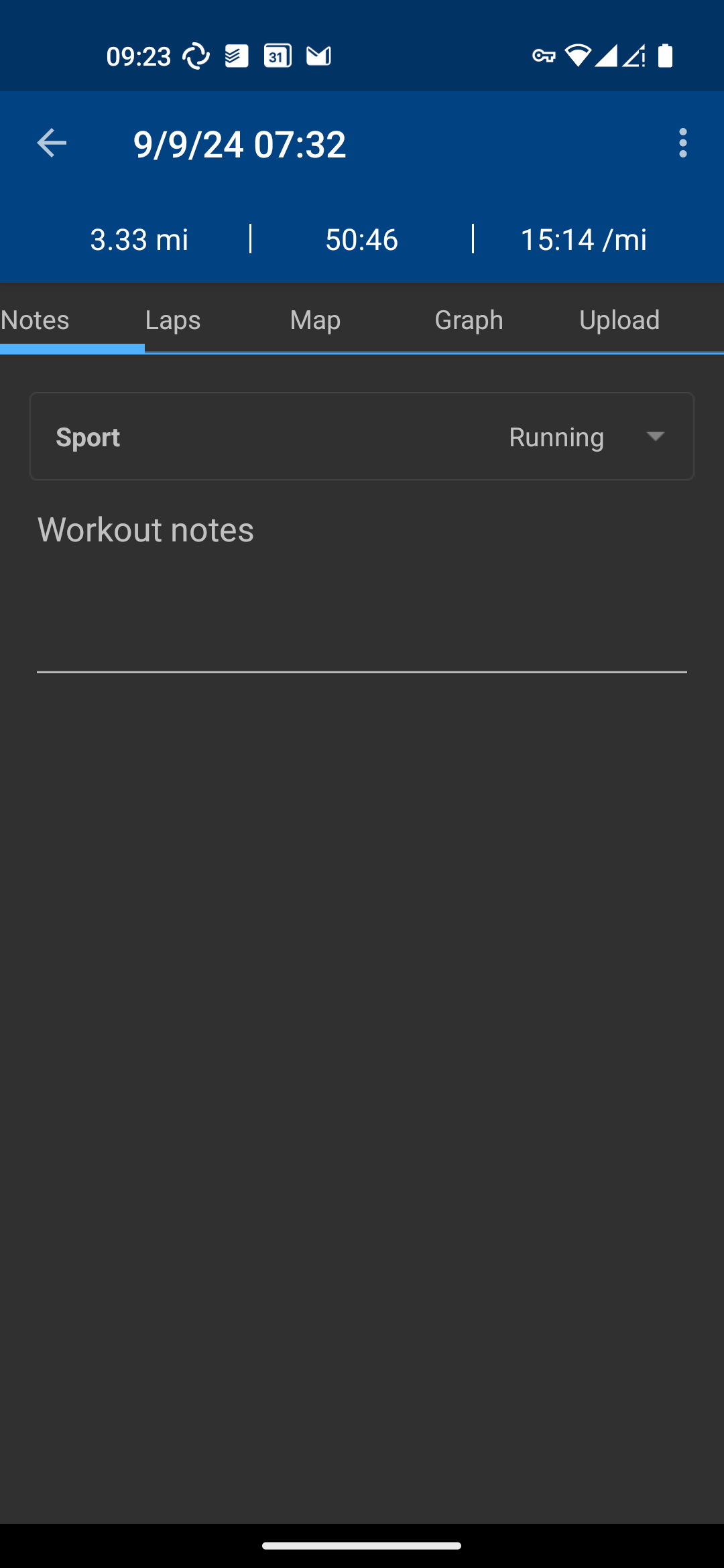Viewport: 724px width, 1568px height.
Task: Switch to the Laps tab
Action: click(x=173, y=320)
